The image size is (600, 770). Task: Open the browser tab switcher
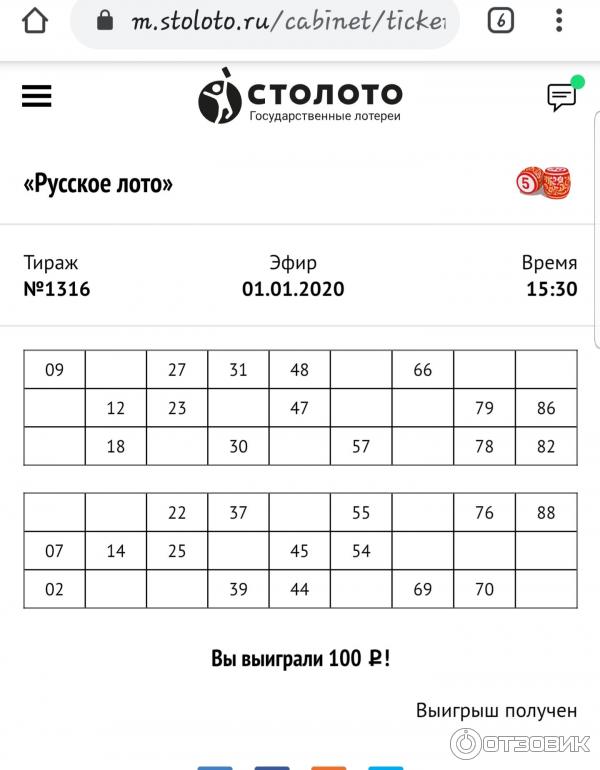[500, 20]
